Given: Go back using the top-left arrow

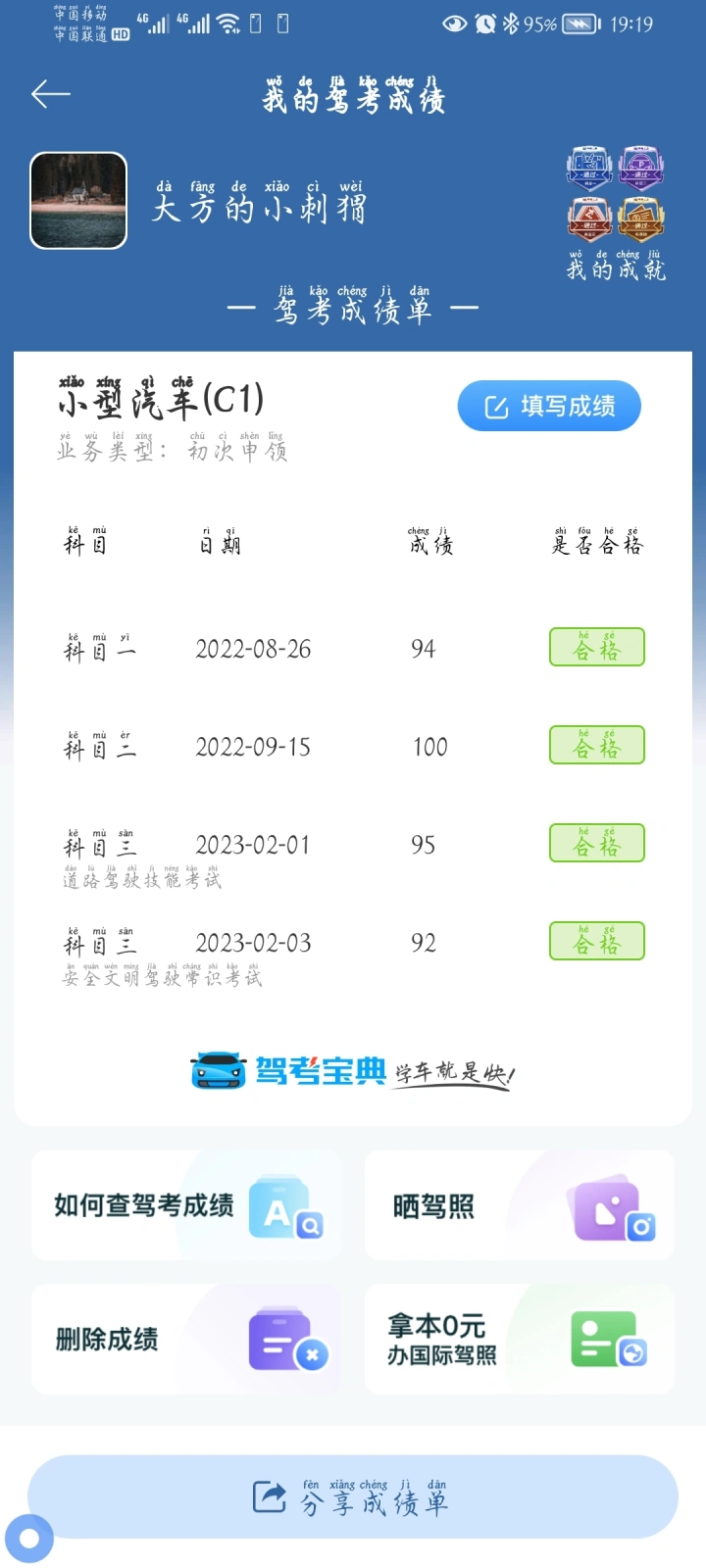Looking at the screenshot, I should tap(51, 94).
